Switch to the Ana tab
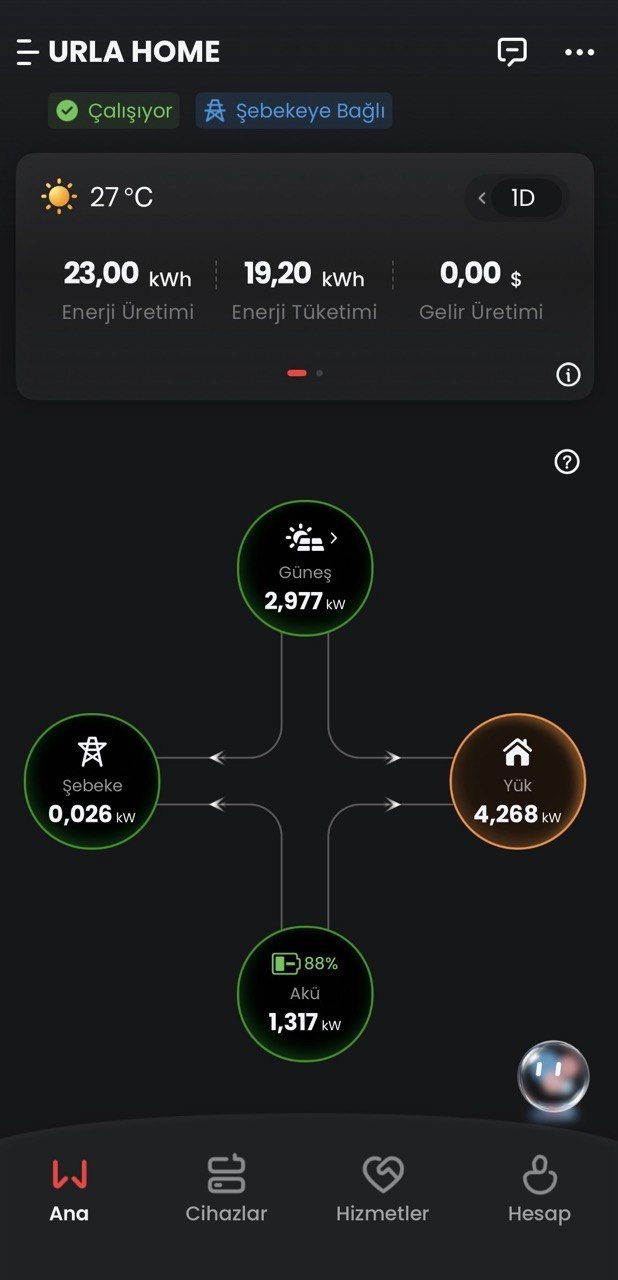 pyautogui.click(x=69, y=1190)
